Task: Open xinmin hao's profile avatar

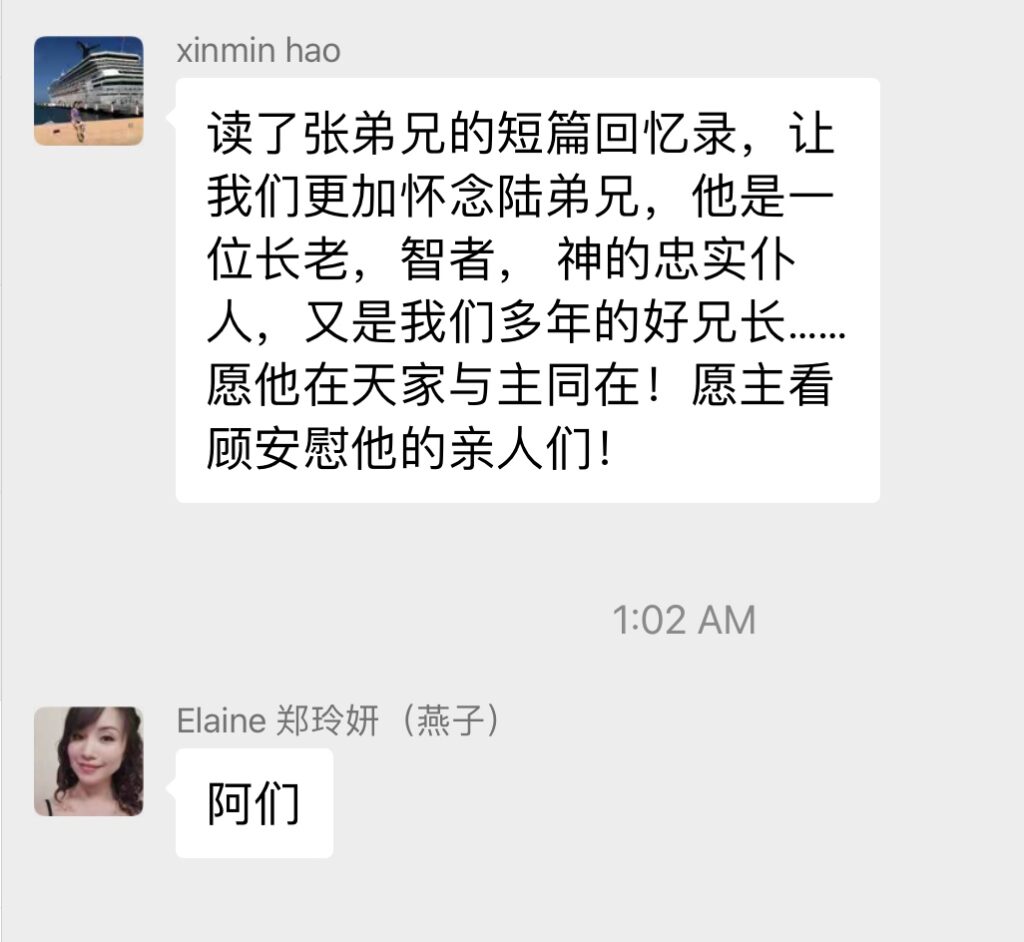Action: 88,91
